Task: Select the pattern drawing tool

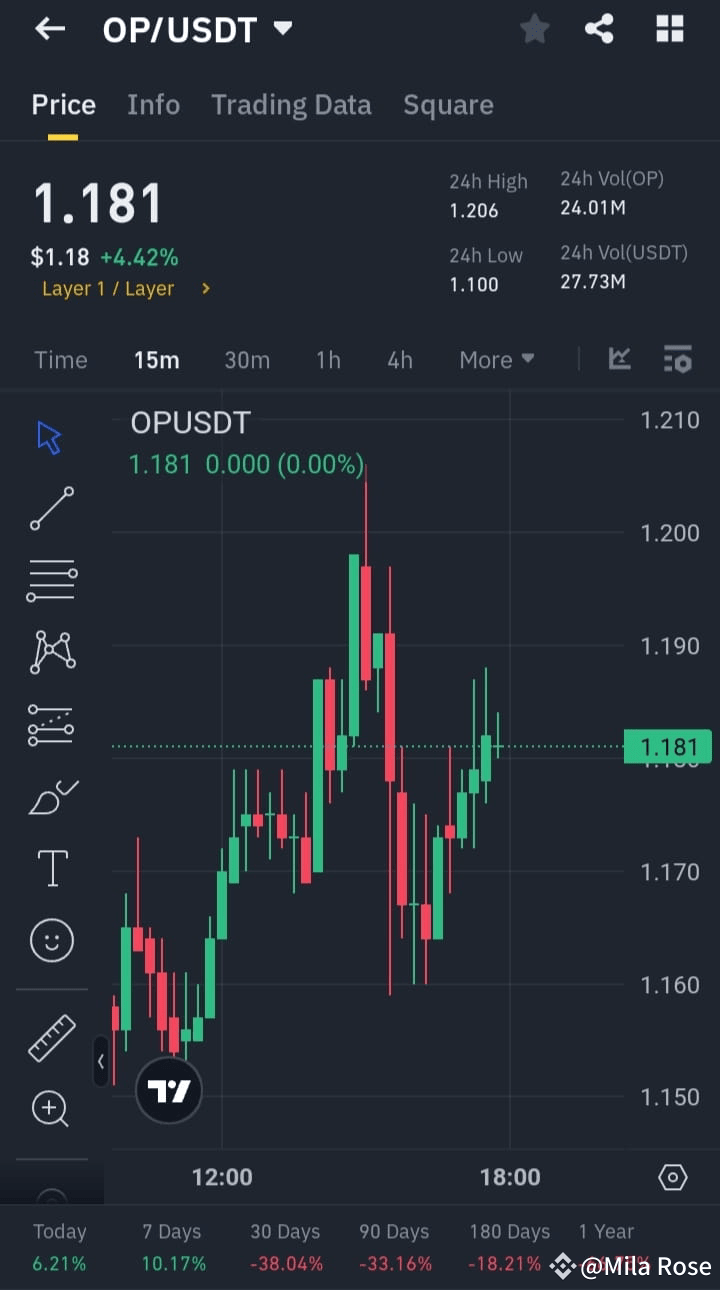Action: coord(51,652)
